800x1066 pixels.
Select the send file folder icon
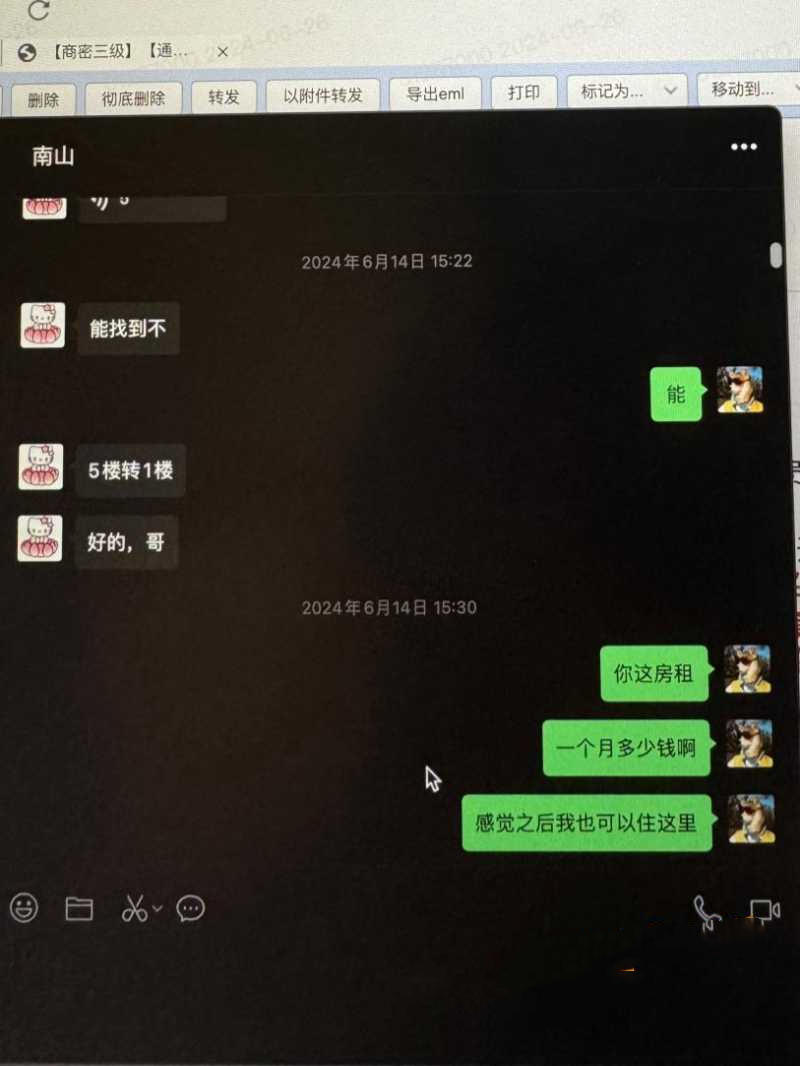[x=80, y=908]
